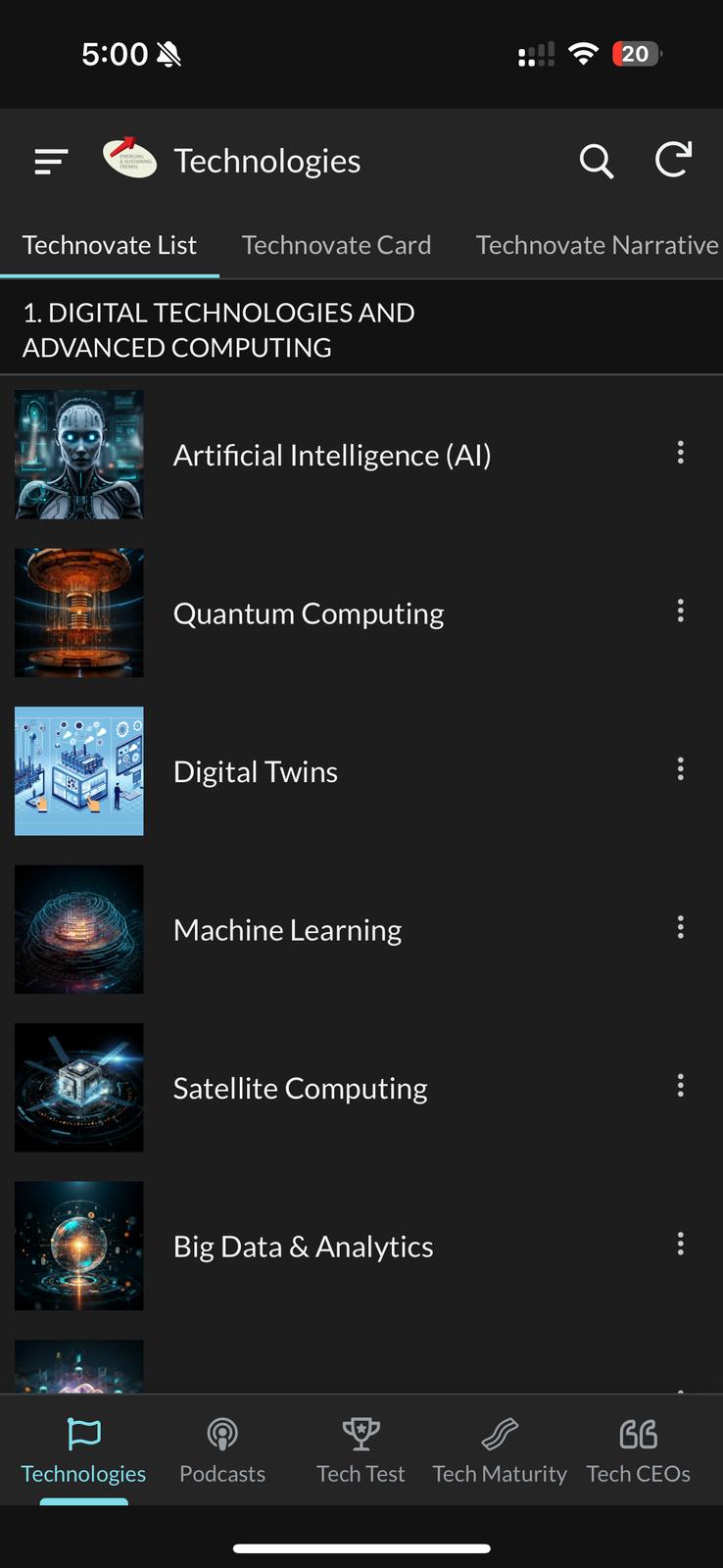Go to the Podcasts tab
This screenshot has height=1568, width=723.
pos(222,1450)
